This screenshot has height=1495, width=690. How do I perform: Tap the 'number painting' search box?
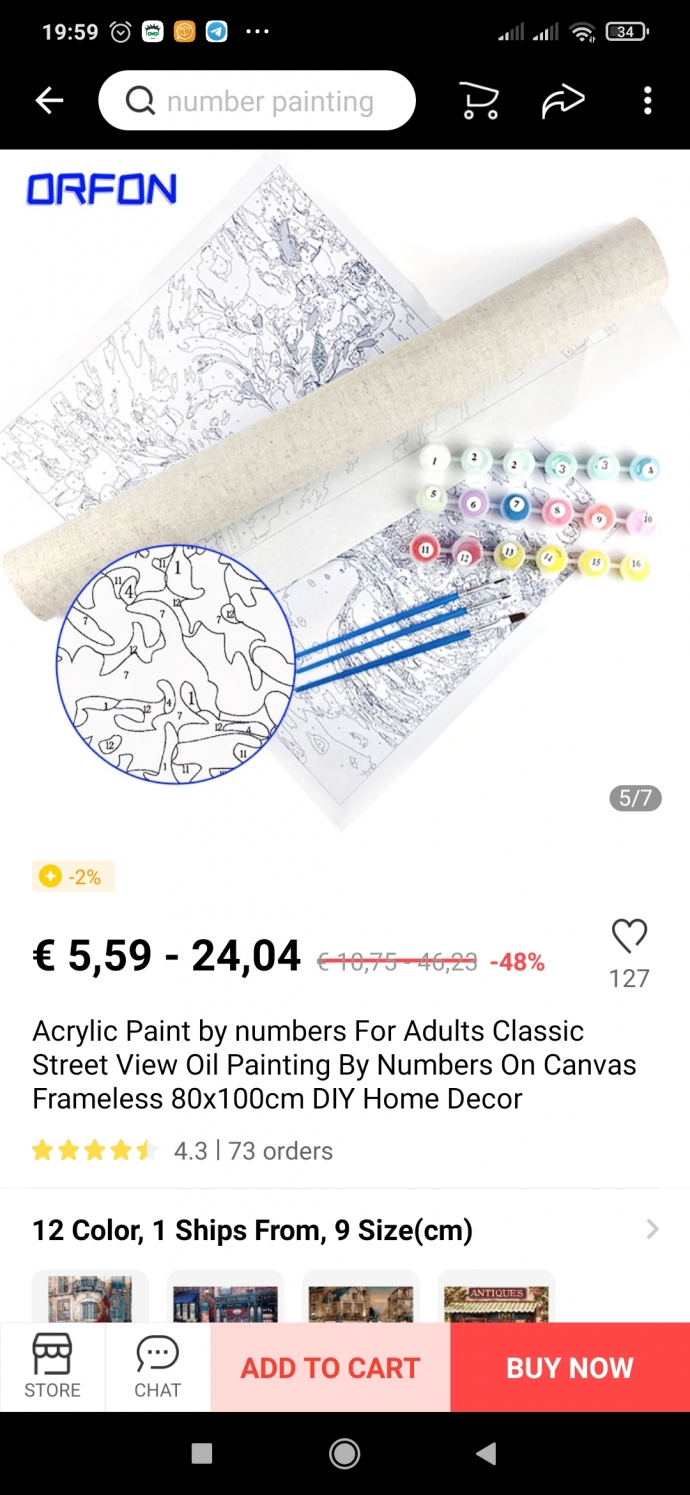click(257, 101)
